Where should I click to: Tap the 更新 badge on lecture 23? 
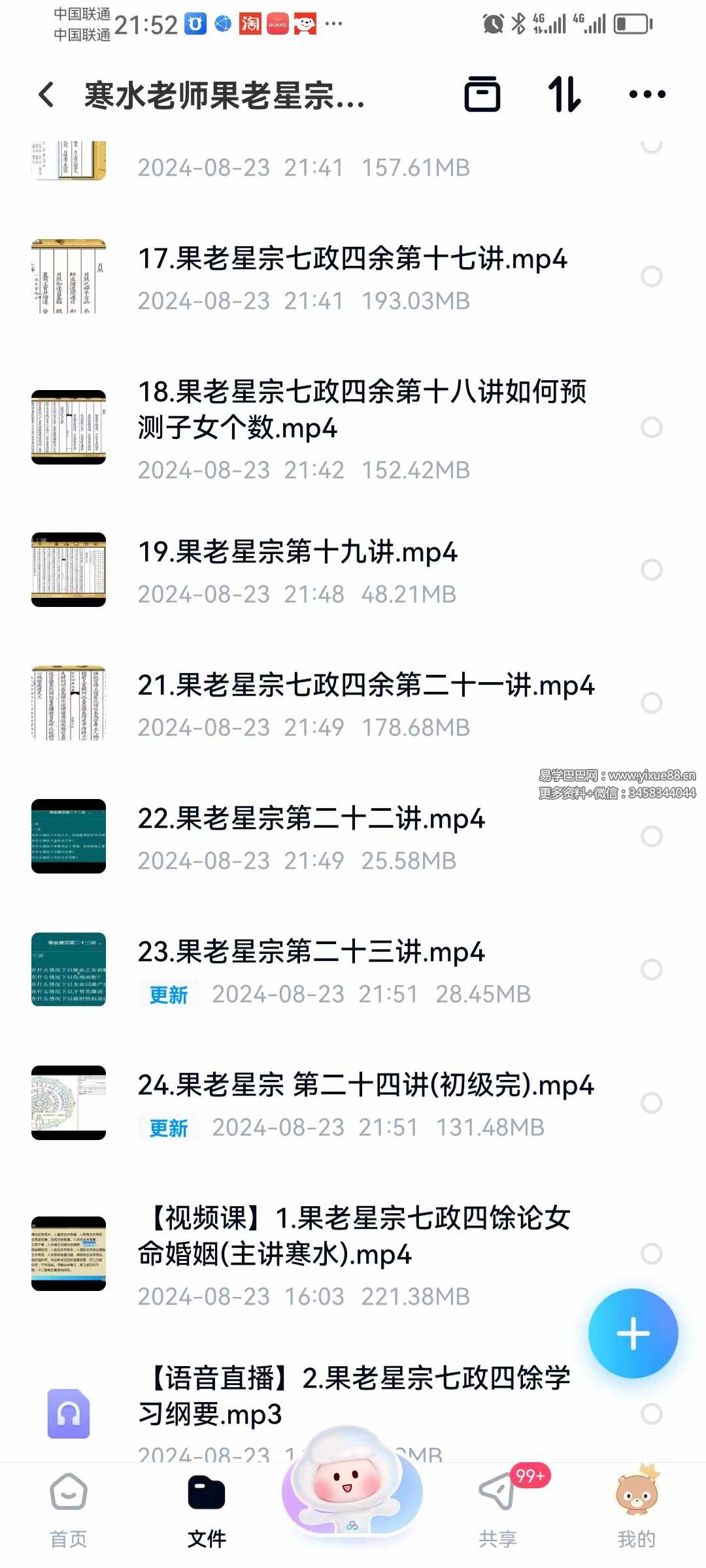168,994
